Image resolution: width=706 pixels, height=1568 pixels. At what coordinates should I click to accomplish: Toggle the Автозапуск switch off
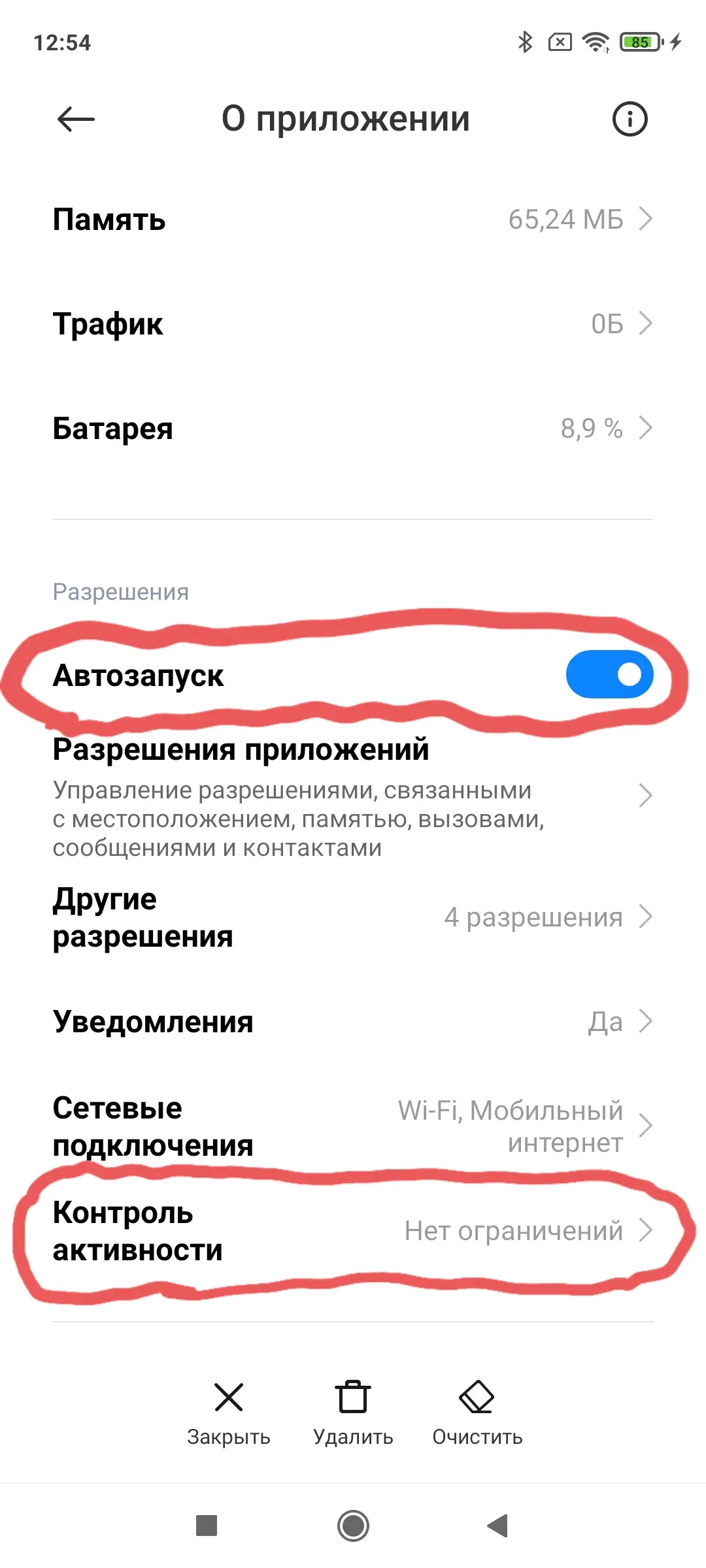609,674
